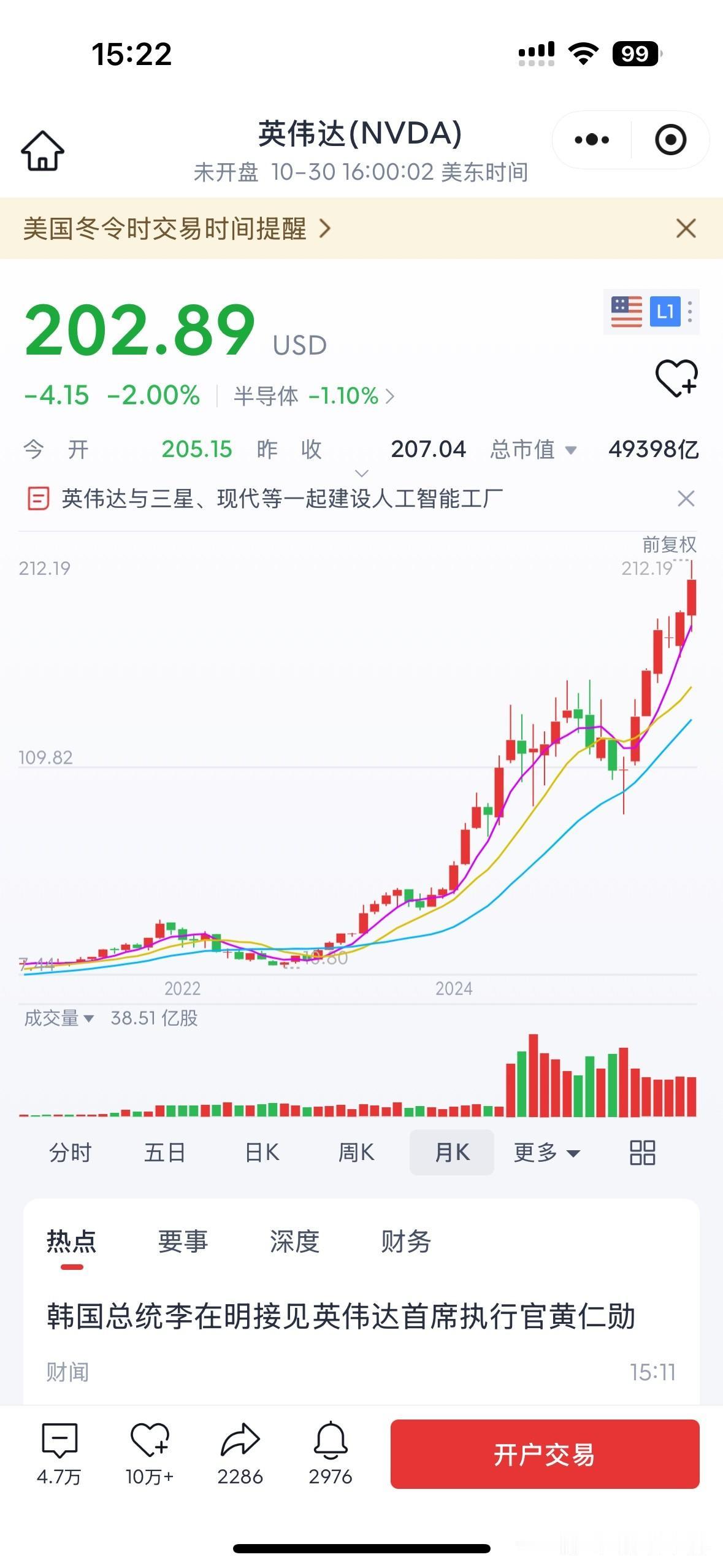Expand quote details via the chevron below 昨收

pyautogui.click(x=362, y=472)
